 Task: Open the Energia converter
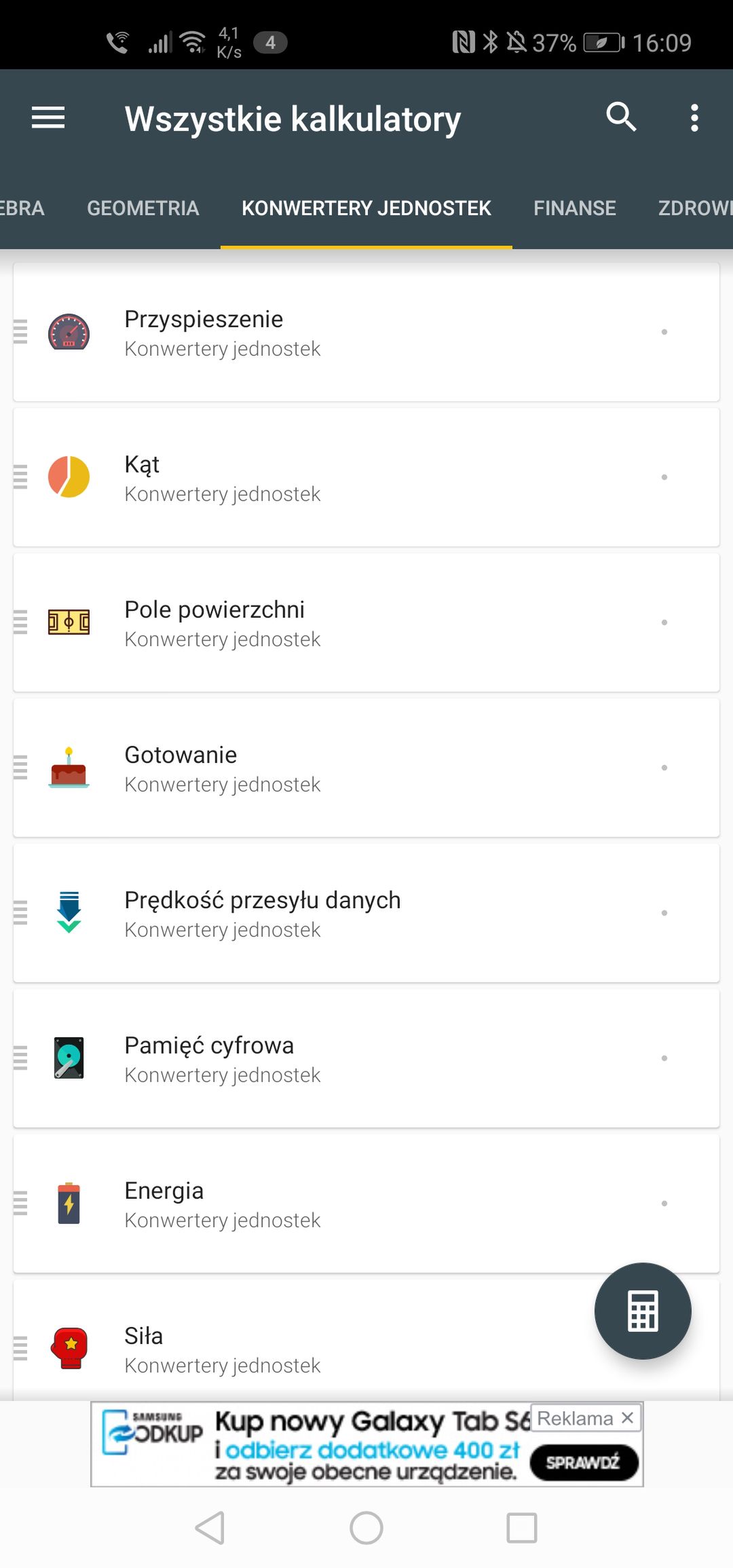click(366, 1203)
